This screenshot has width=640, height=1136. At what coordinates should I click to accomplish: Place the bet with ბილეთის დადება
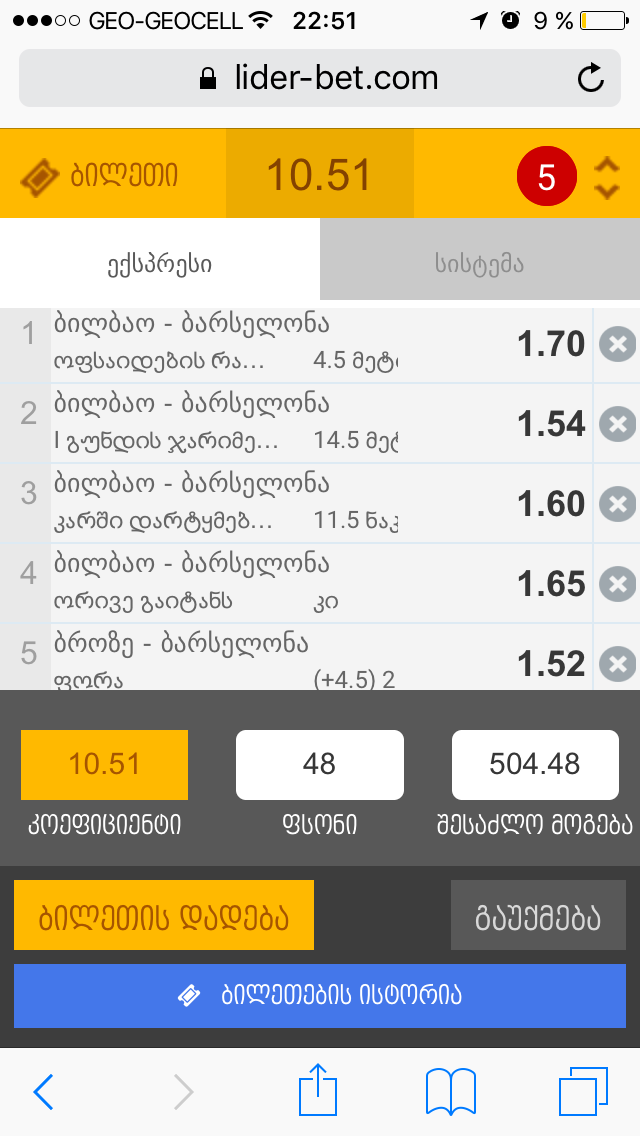tap(164, 915)
